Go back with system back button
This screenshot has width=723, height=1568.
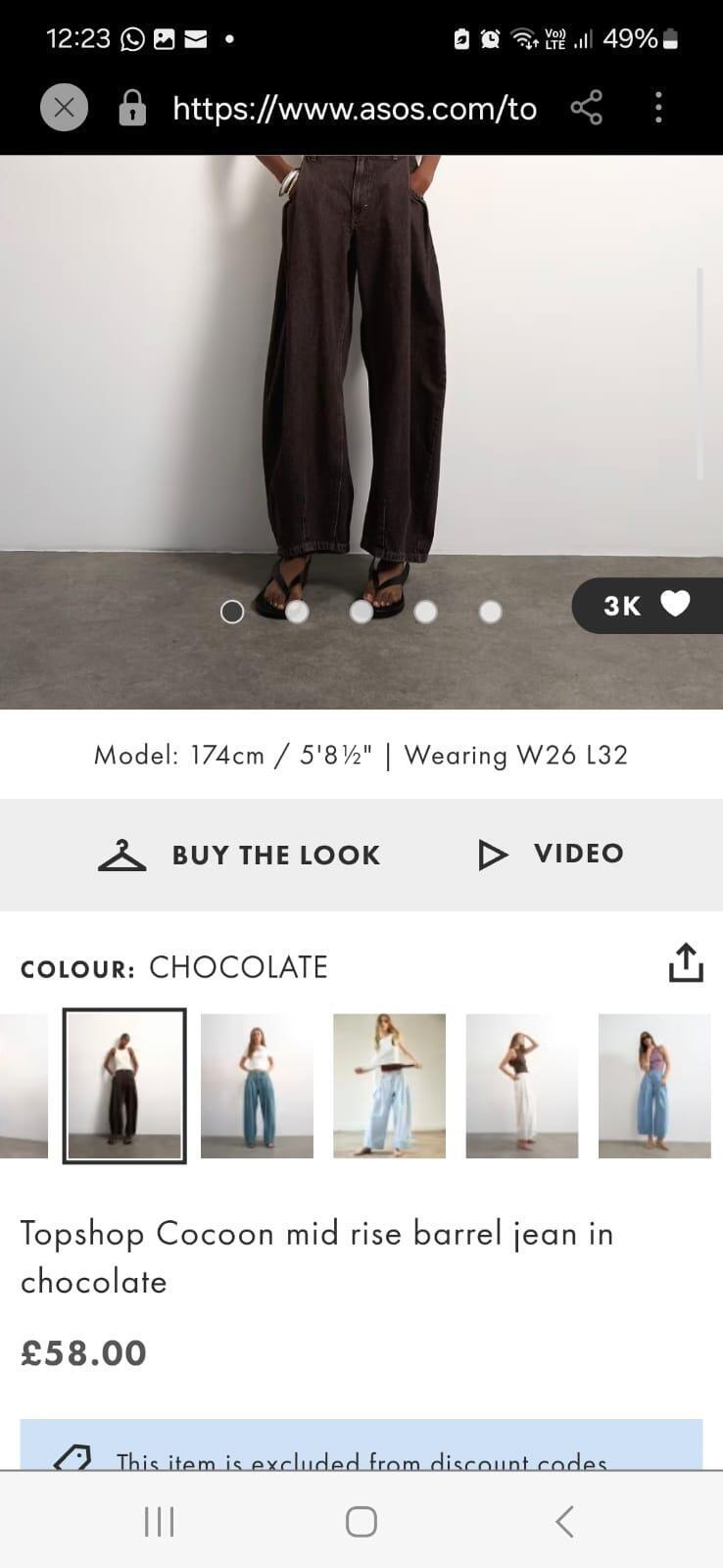click(563, 1521)
